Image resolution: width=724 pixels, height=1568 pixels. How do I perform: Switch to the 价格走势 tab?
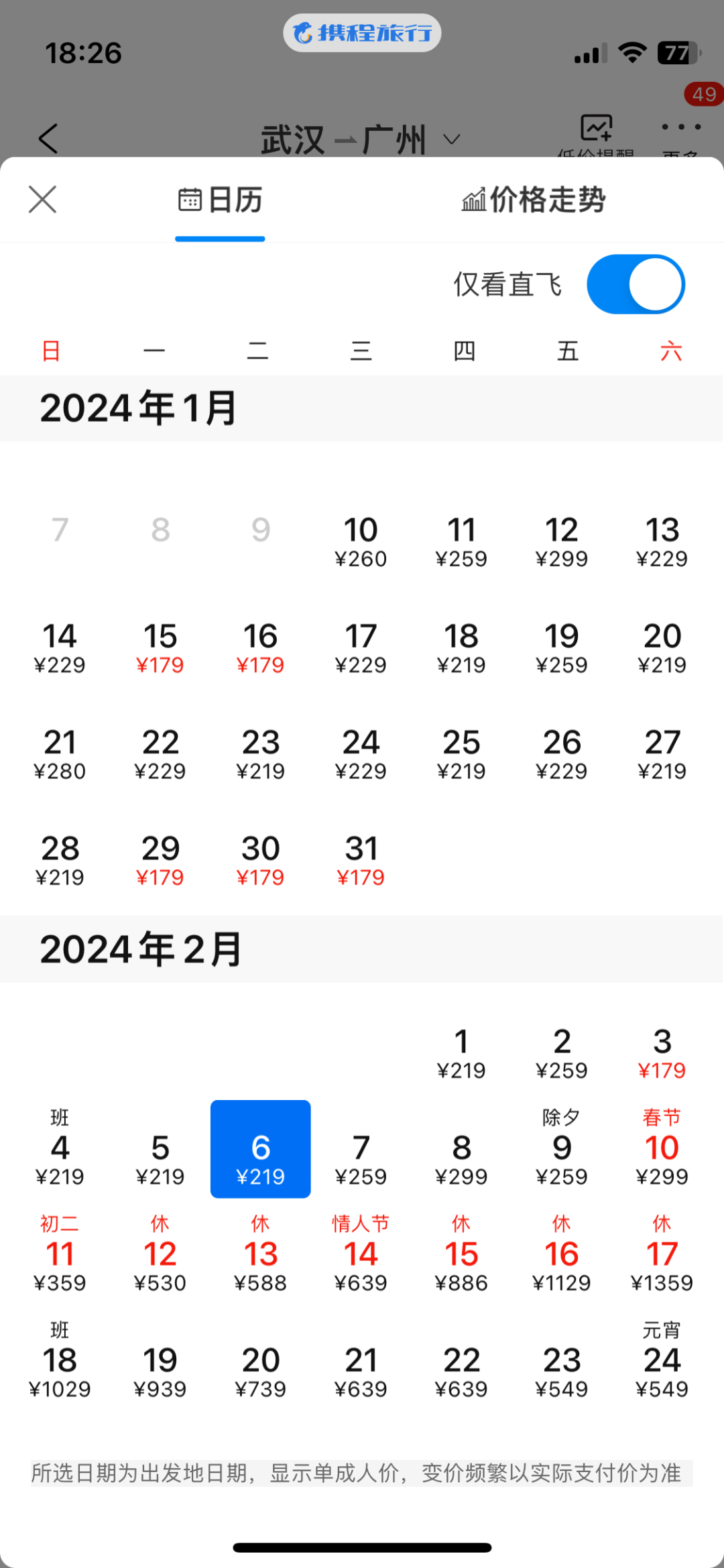pyautogui.click(x=534, y=200)
